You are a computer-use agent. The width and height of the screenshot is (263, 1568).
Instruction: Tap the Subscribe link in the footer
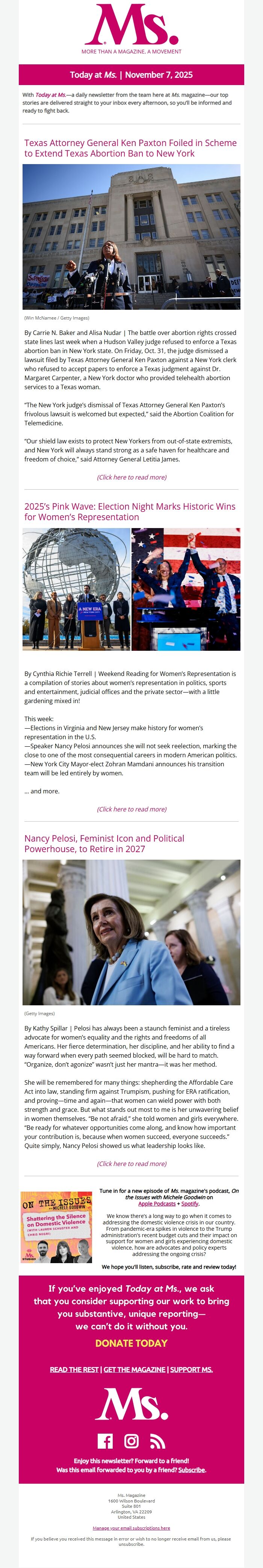pyautogui.click(x=191, y=1469)
